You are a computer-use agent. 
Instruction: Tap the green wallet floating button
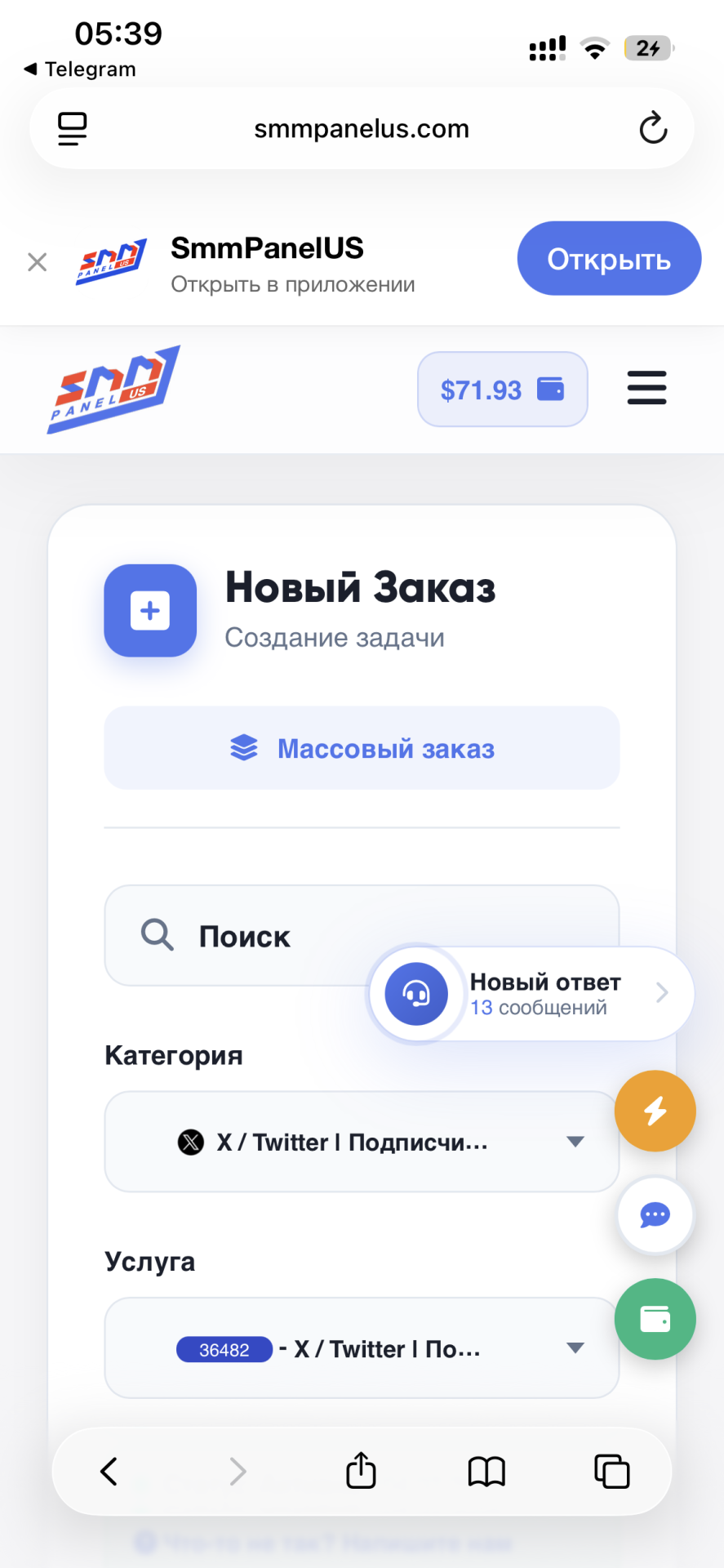(655, 1319)
